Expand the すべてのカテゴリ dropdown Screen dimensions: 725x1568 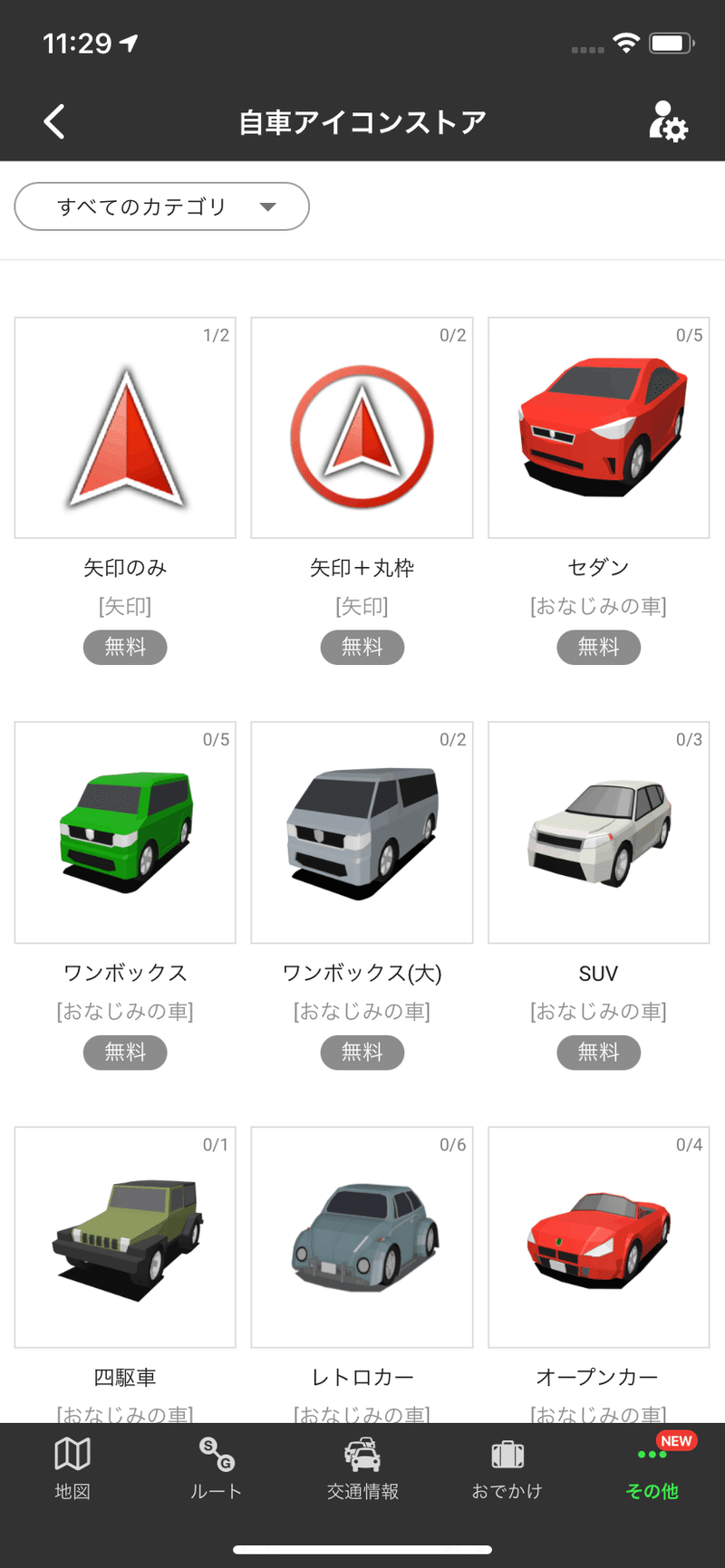click(162, 207)
